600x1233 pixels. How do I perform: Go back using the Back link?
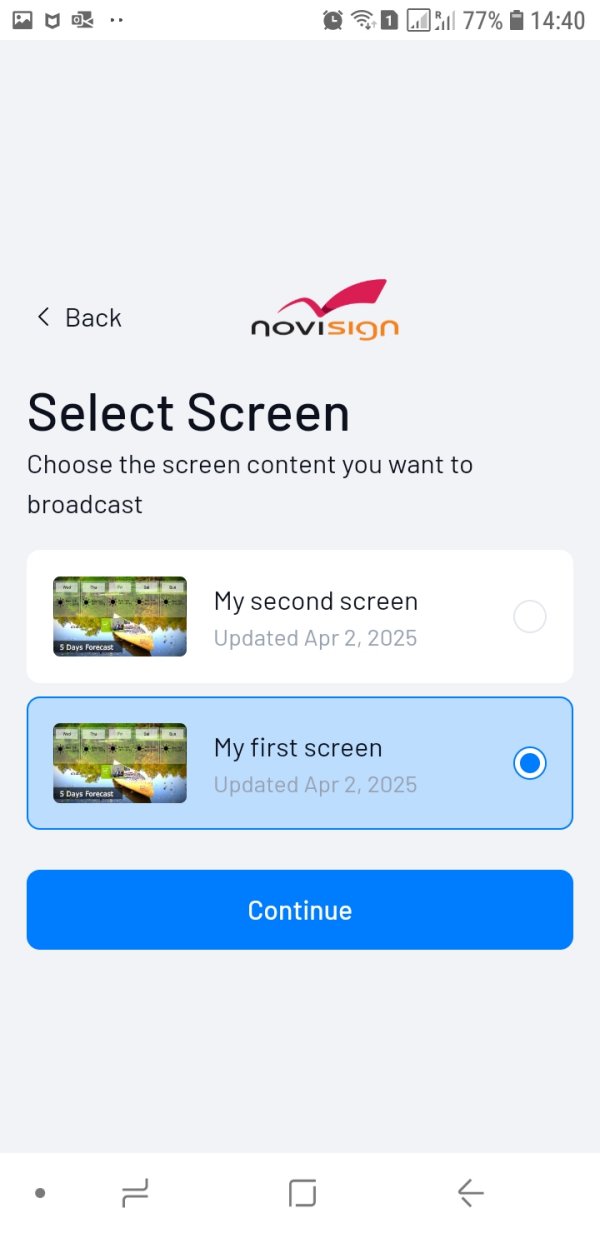coord(78,318)
